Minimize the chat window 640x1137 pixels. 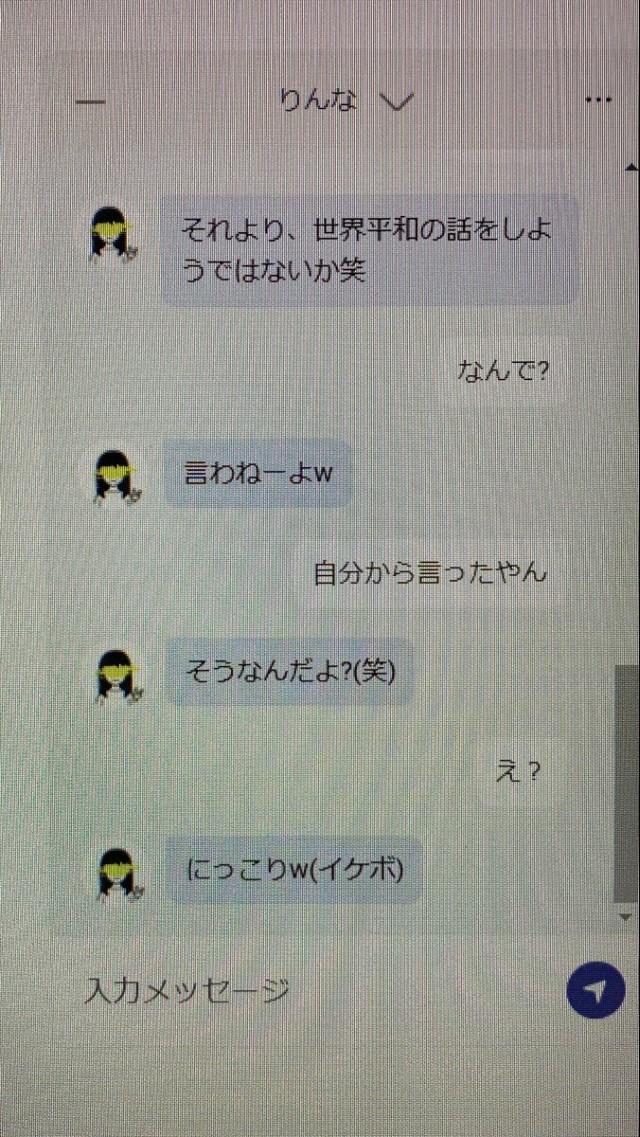(90, 101)
